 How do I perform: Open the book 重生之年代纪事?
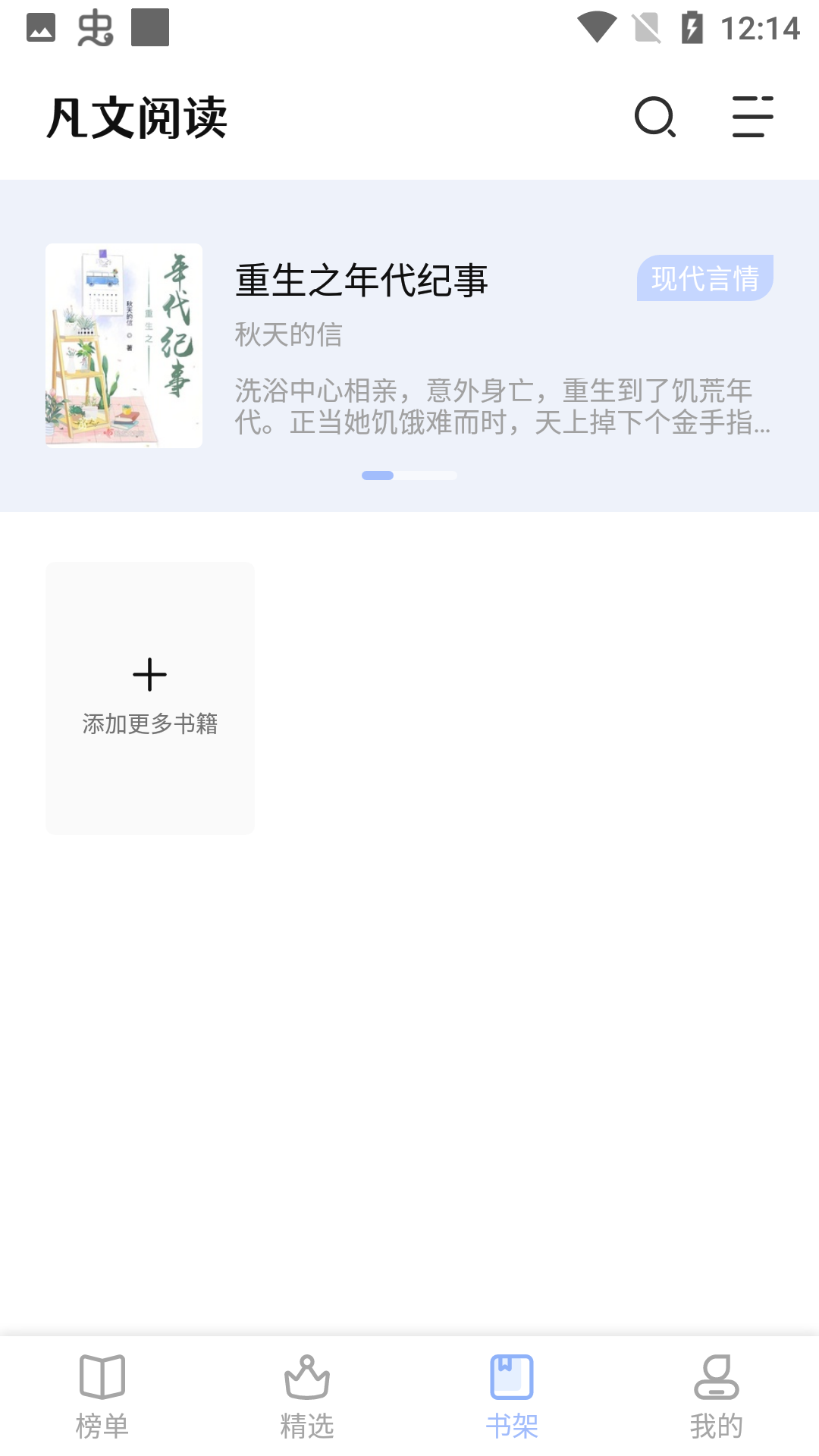pos(361,281)
